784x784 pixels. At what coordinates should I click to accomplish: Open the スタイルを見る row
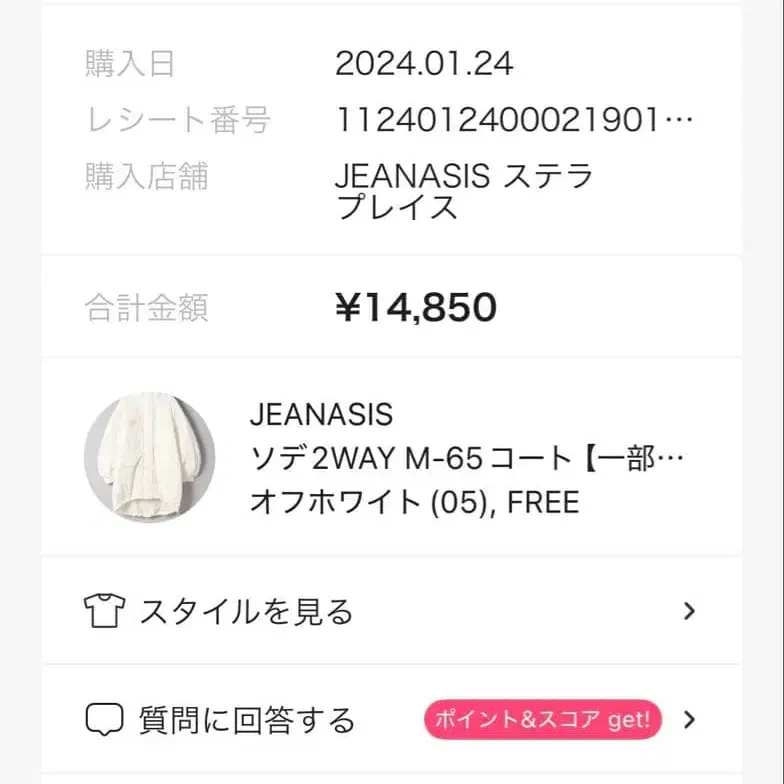click(390, 611)
